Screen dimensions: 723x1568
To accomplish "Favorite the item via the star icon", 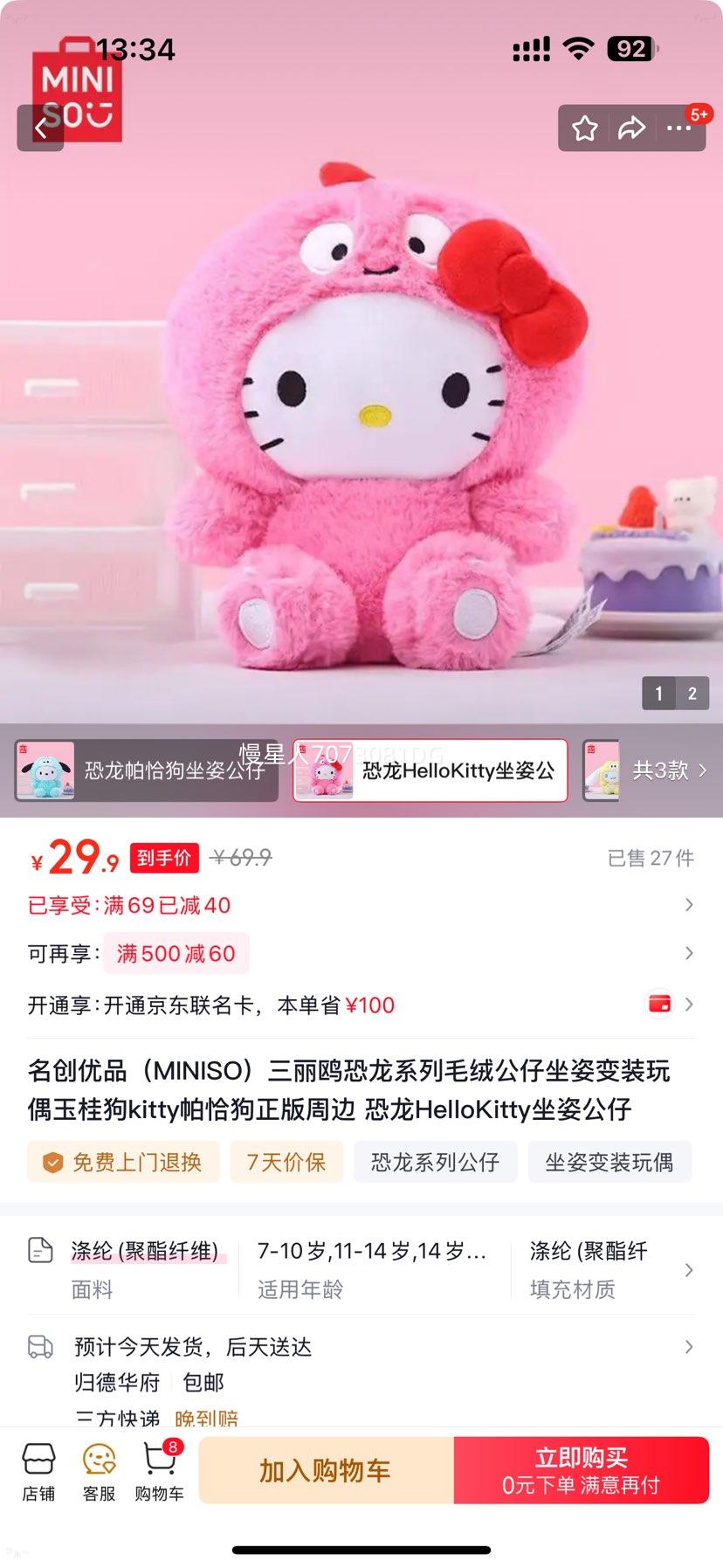I will 585,127.
